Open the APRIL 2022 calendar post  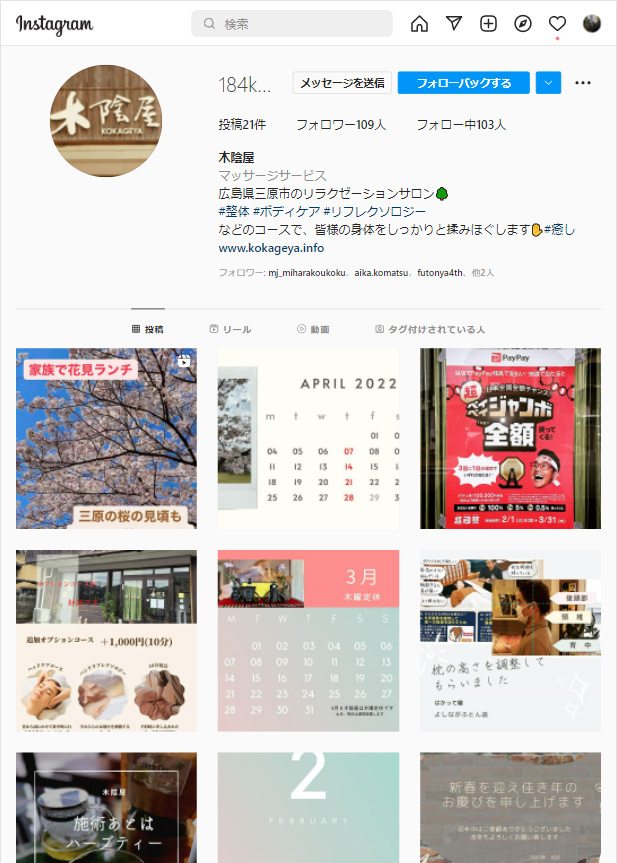point(308,438)
